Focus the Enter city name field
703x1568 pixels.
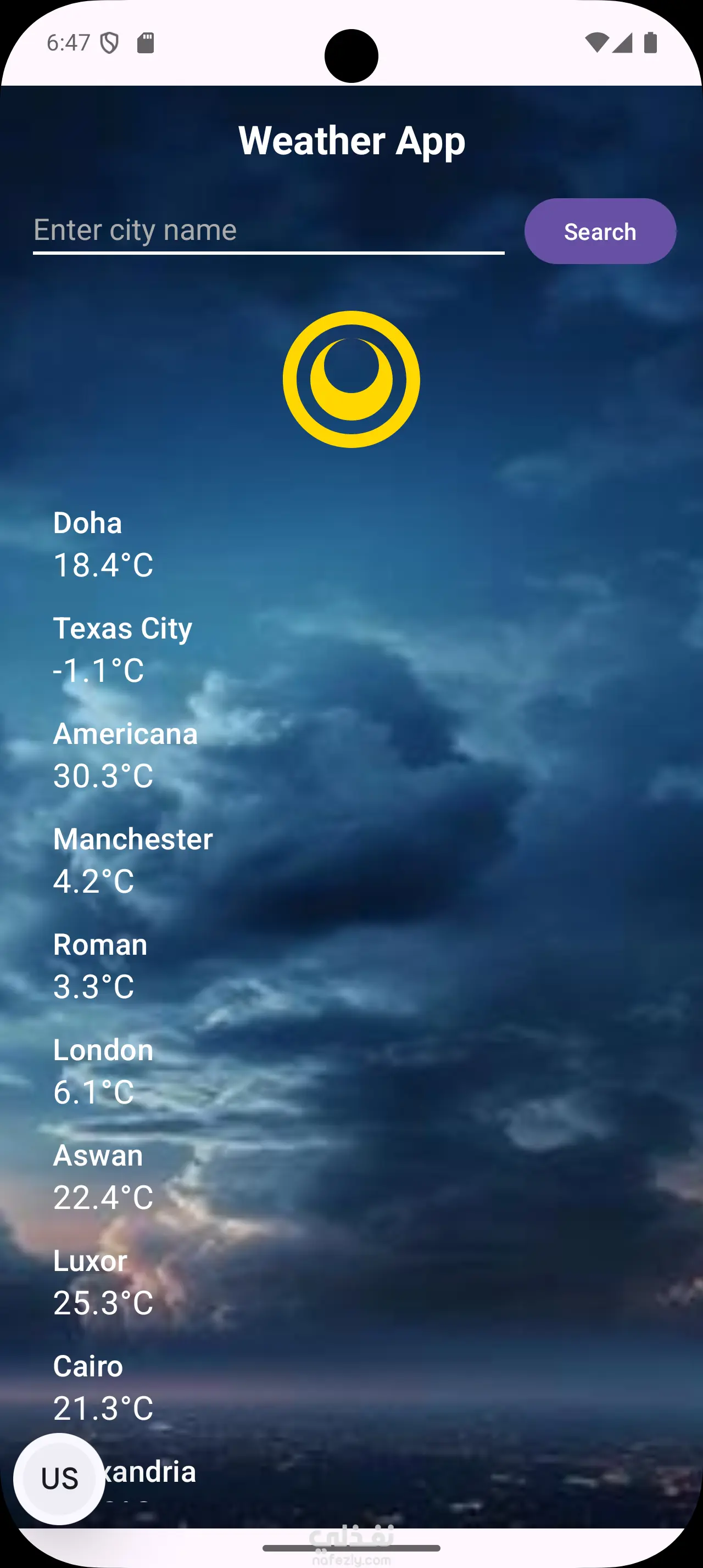268,231
